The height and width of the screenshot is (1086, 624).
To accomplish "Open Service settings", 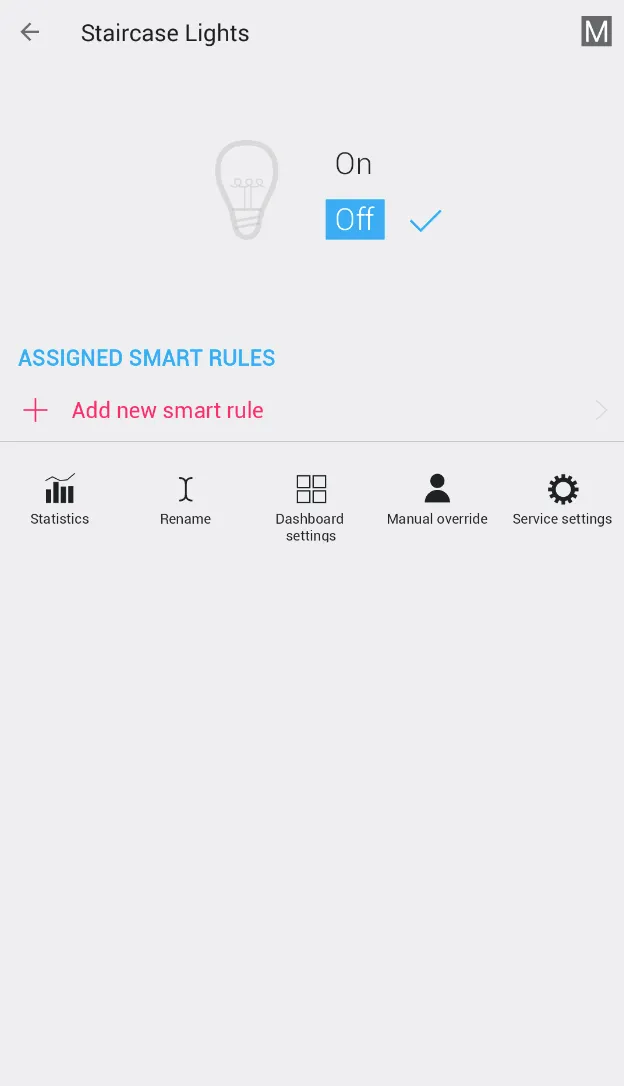I will point(562,500).
